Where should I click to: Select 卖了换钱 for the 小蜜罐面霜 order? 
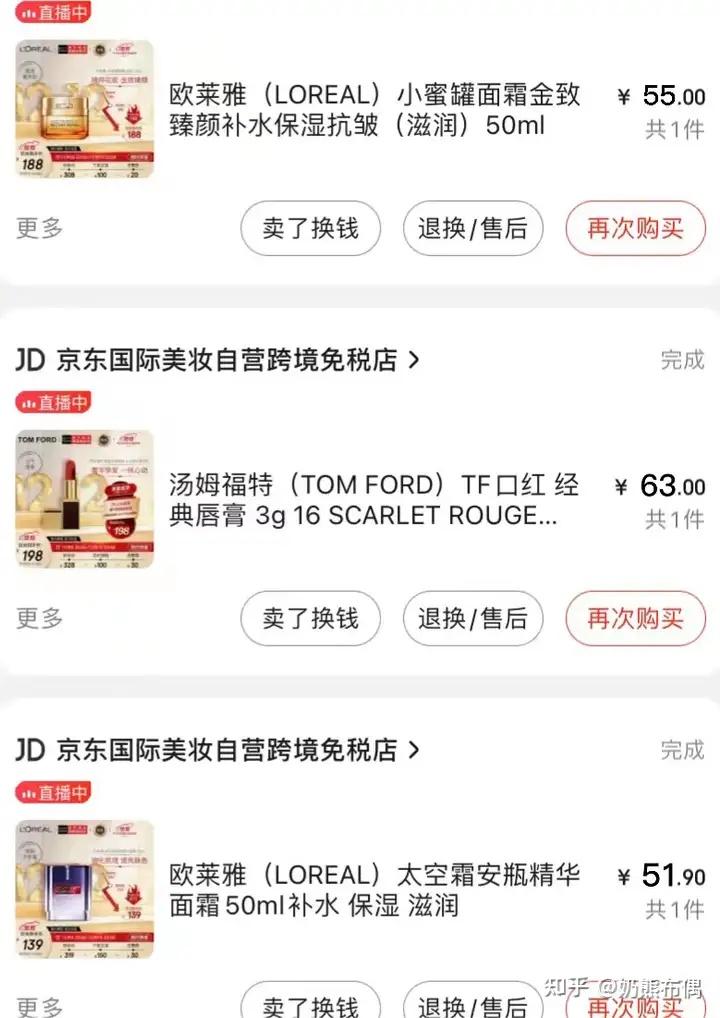(310, 228)
